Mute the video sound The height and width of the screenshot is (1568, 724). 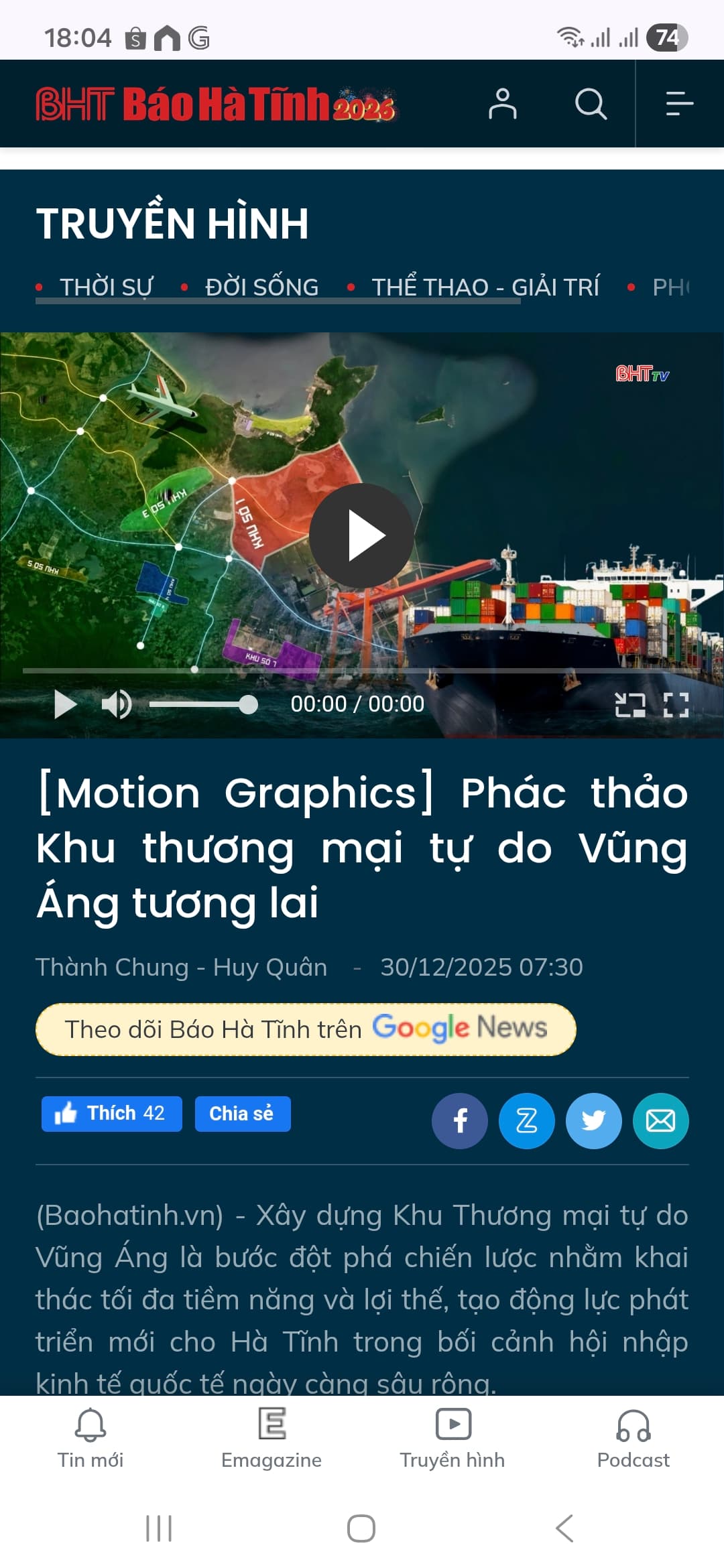click(116, 704)
